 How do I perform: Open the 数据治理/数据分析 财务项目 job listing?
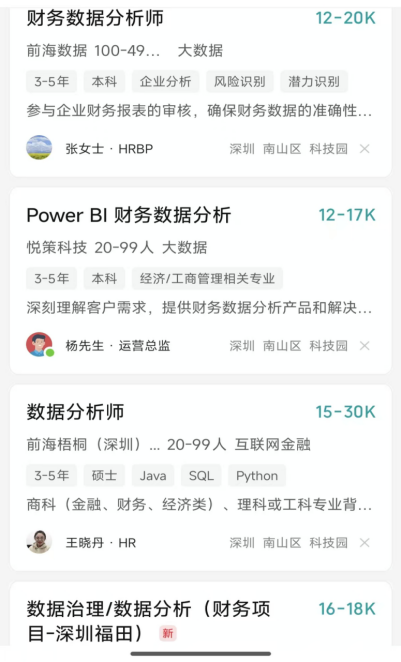[x=200, y=614]
